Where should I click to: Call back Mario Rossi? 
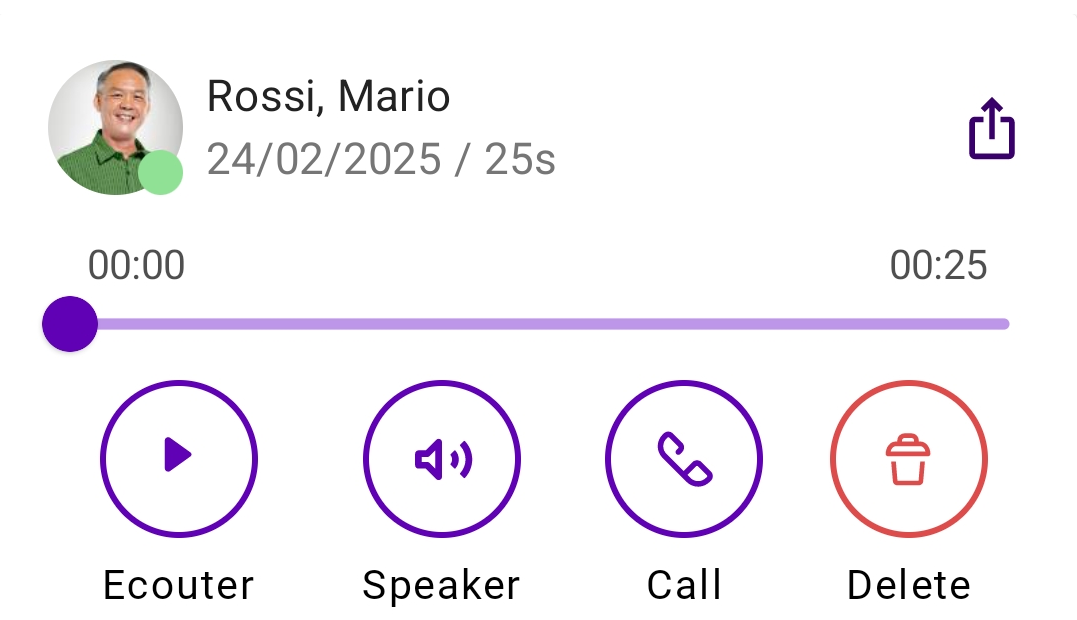[684, 459]
